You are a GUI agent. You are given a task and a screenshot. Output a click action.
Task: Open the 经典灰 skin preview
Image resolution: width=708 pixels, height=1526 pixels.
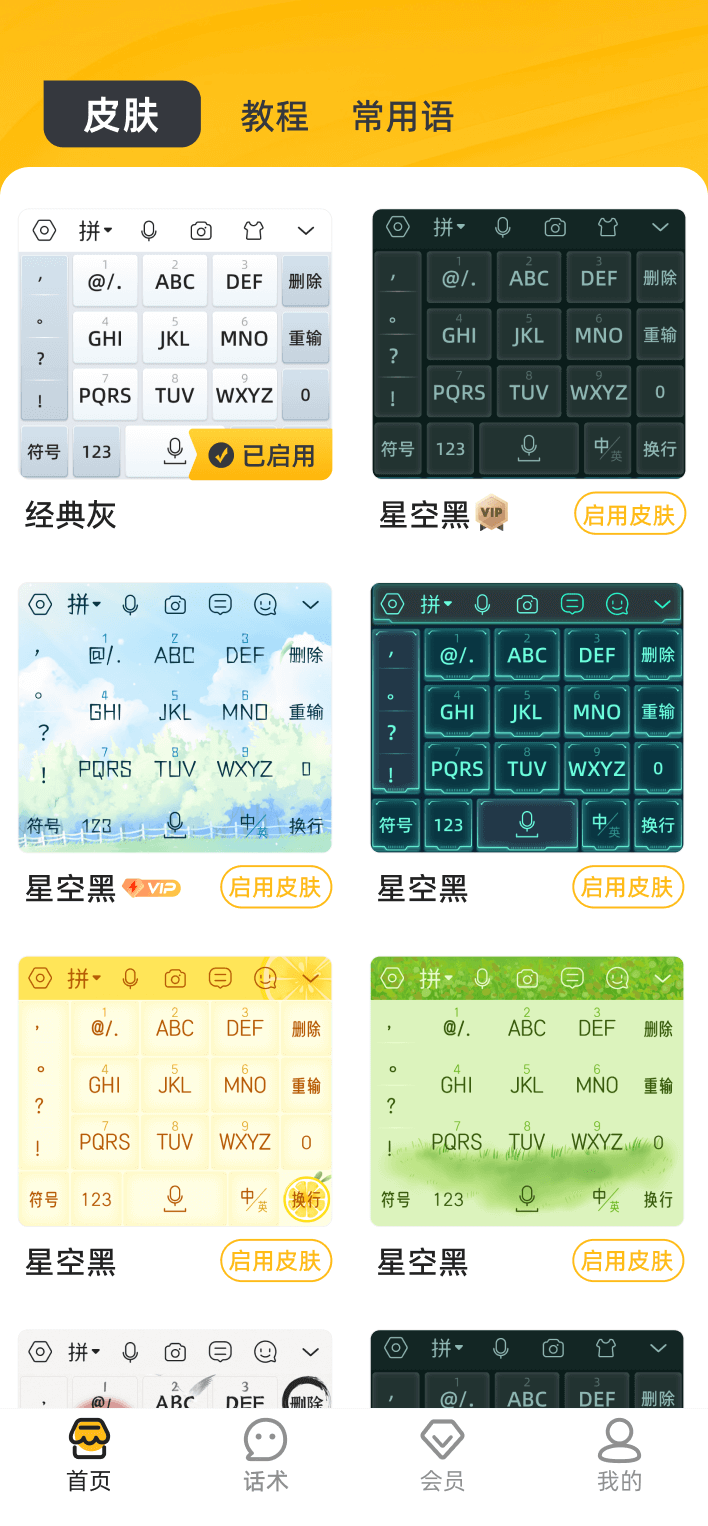coord(175,345)
